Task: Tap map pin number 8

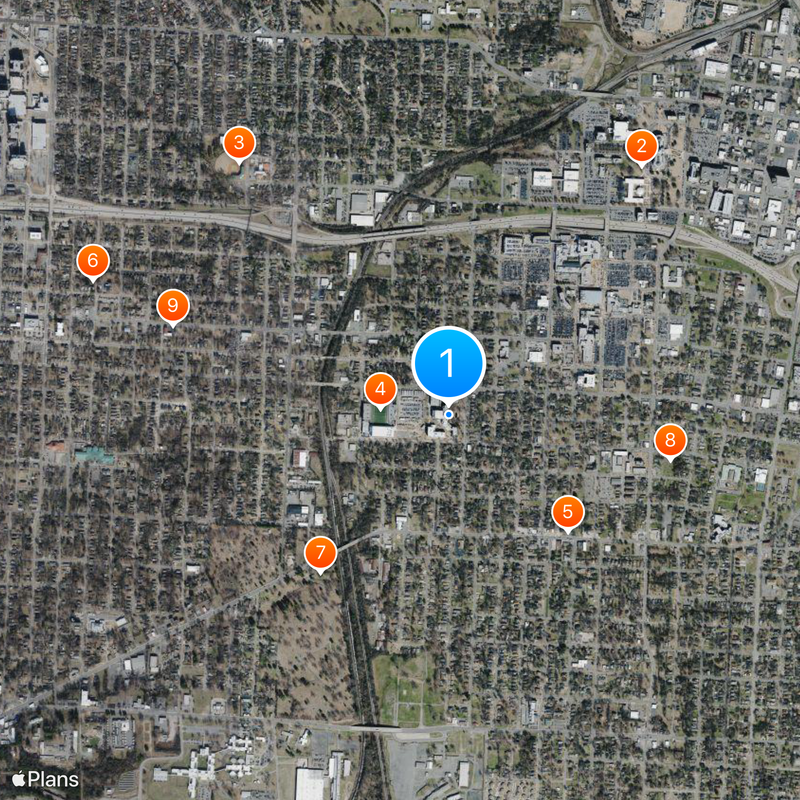Action: pyautogui.click(x=670, y=440)
